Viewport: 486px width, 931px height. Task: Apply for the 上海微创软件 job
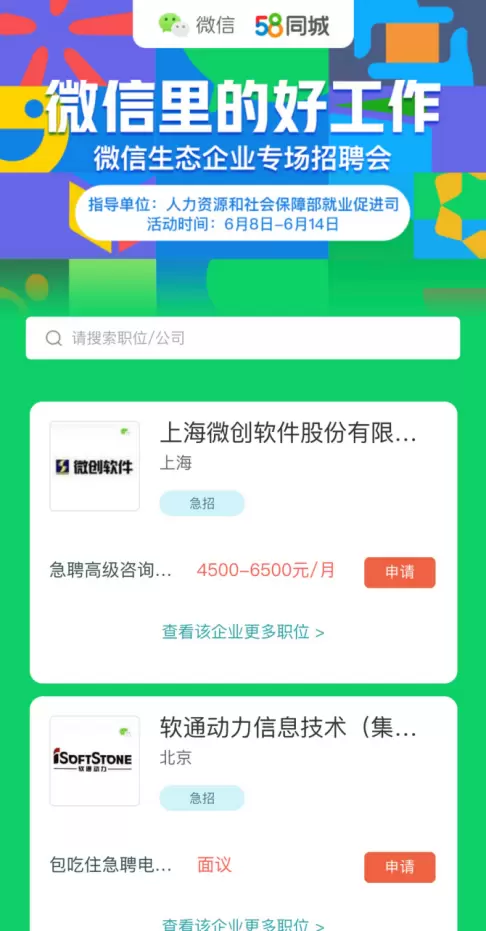click(x=399, y=572)
